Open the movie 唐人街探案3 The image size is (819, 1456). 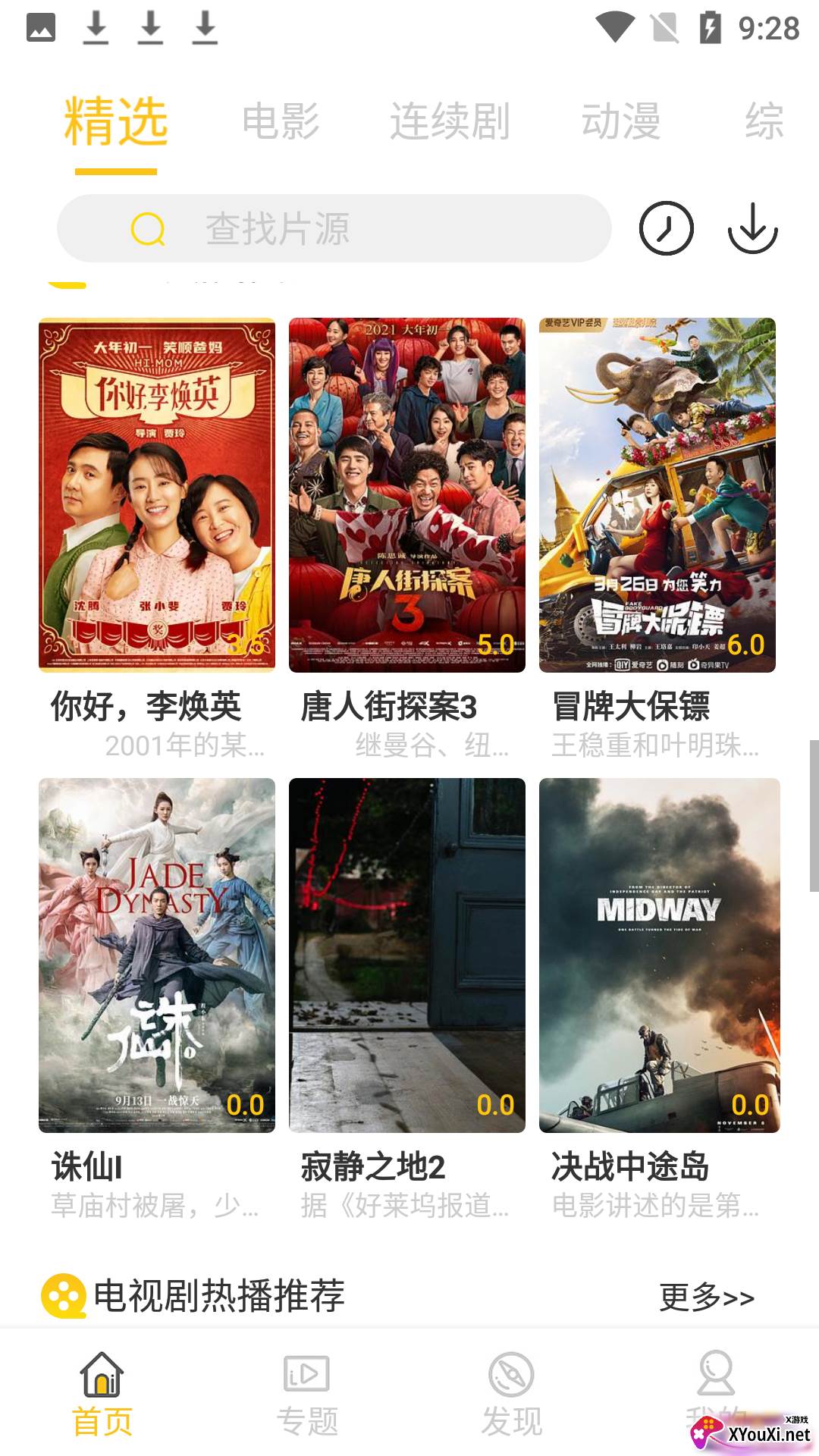coord(407,495)
